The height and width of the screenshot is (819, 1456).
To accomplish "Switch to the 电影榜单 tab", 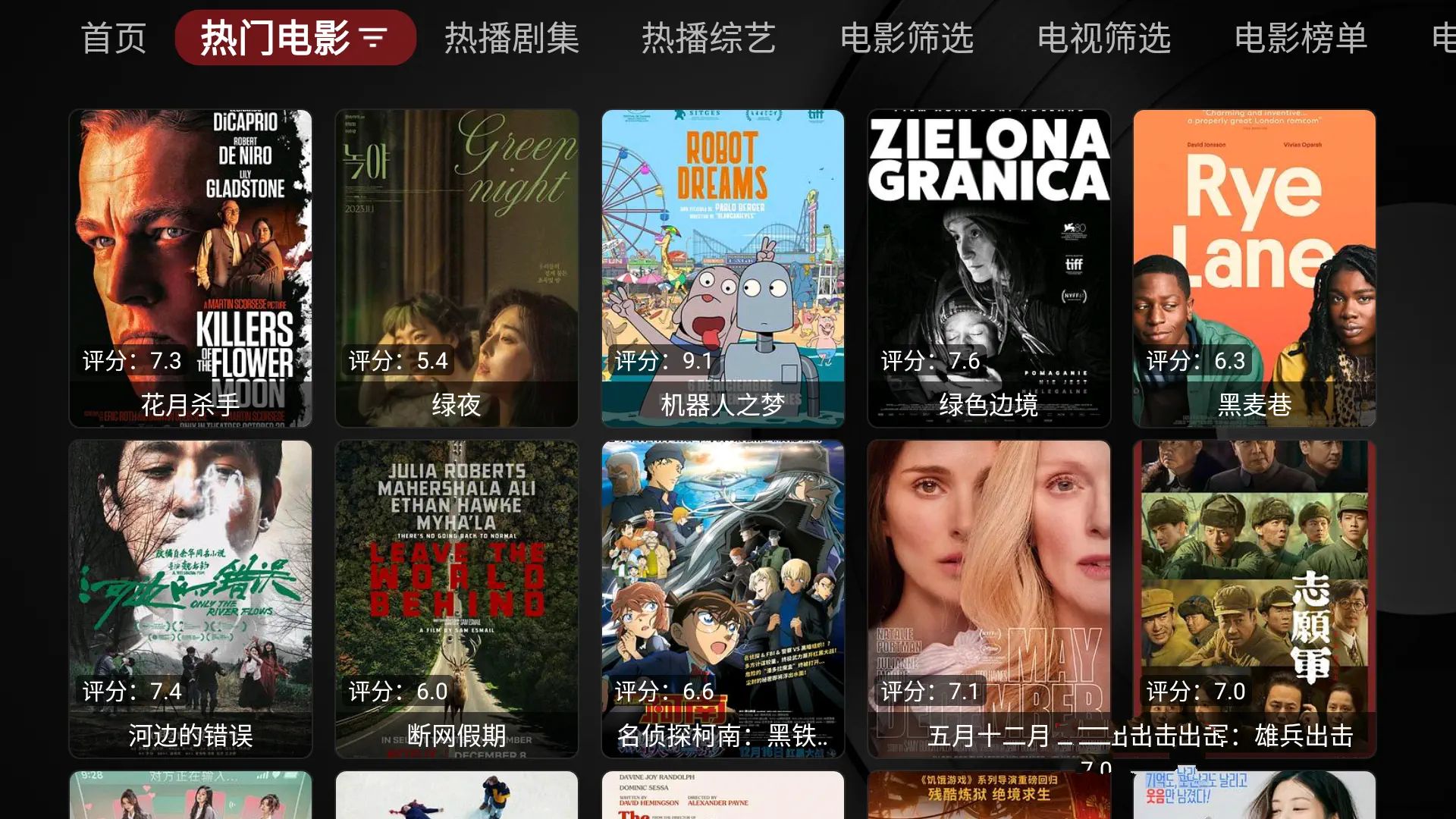I will click(1301, 38).
